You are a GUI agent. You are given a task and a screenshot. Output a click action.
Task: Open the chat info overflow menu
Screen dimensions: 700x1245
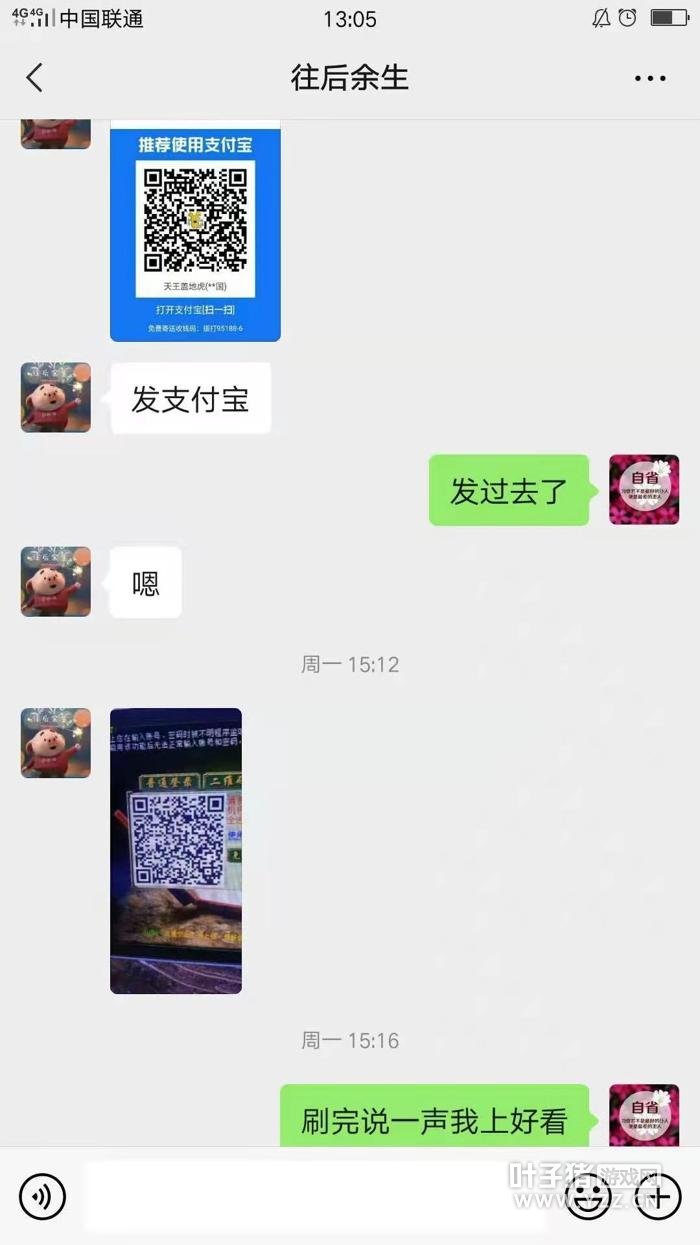click(650, 78)
